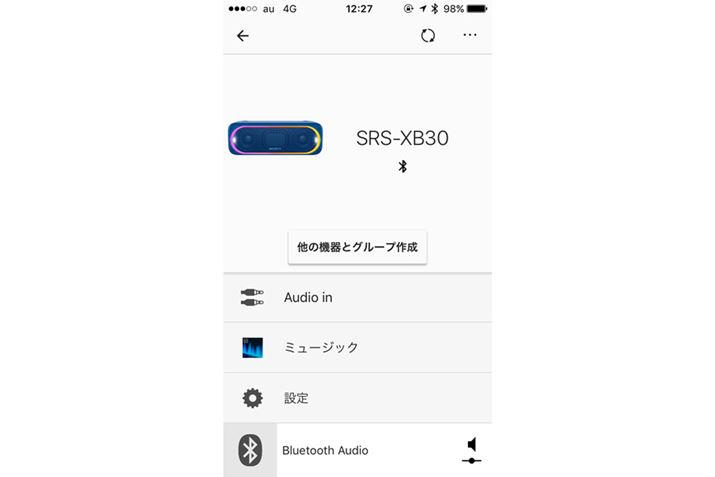Open 設定 settings

357,398
